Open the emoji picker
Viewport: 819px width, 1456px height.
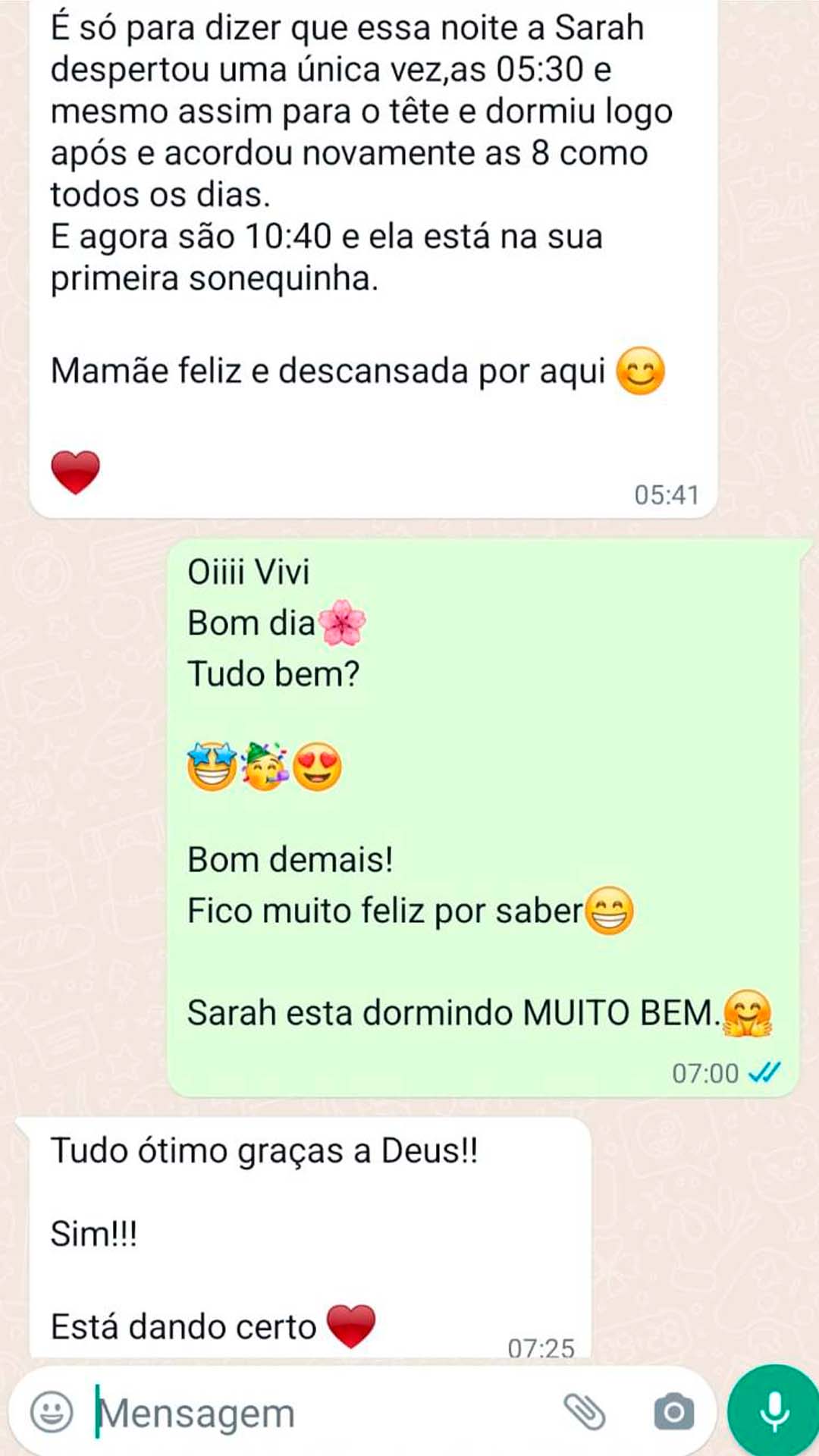click(52, 1412)
